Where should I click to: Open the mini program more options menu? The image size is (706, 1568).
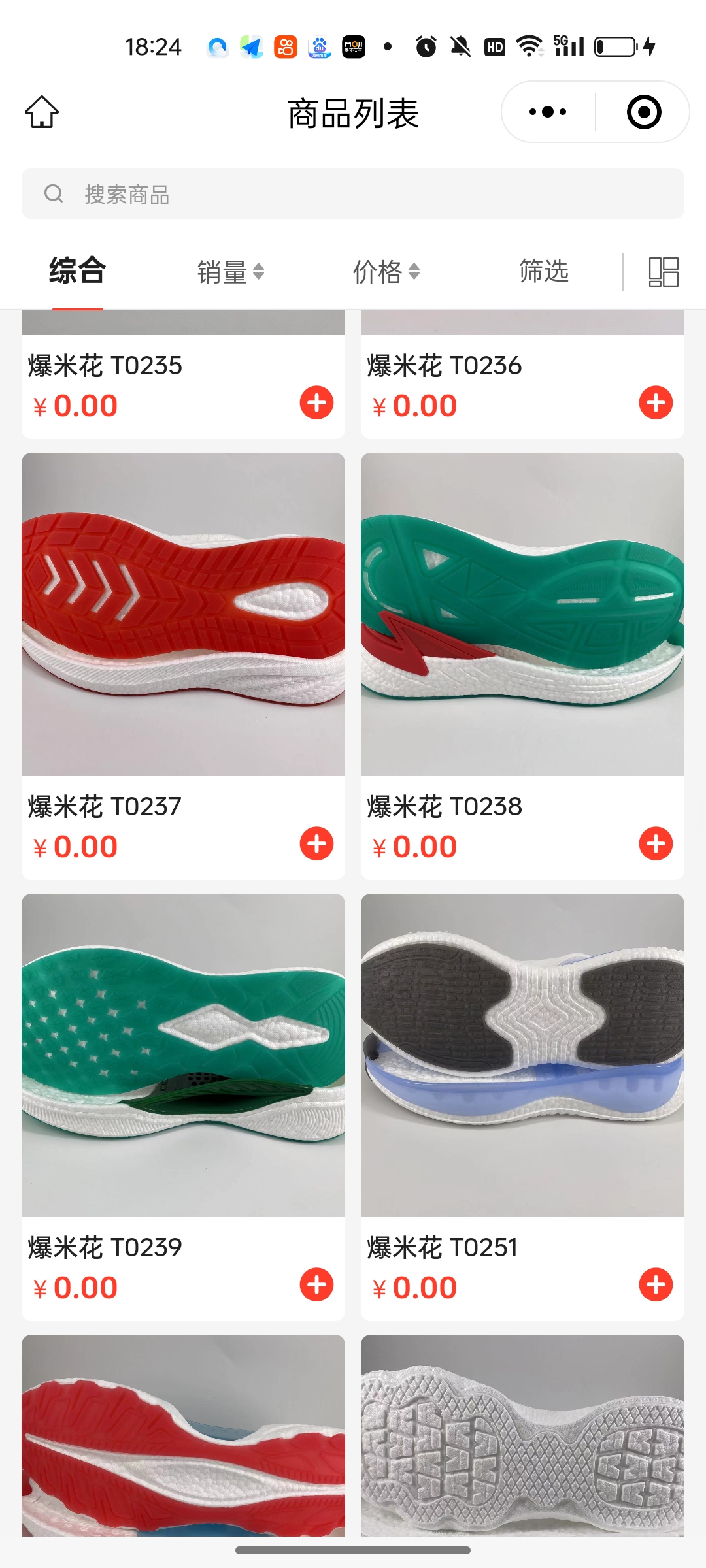click(x=548, y=112)
